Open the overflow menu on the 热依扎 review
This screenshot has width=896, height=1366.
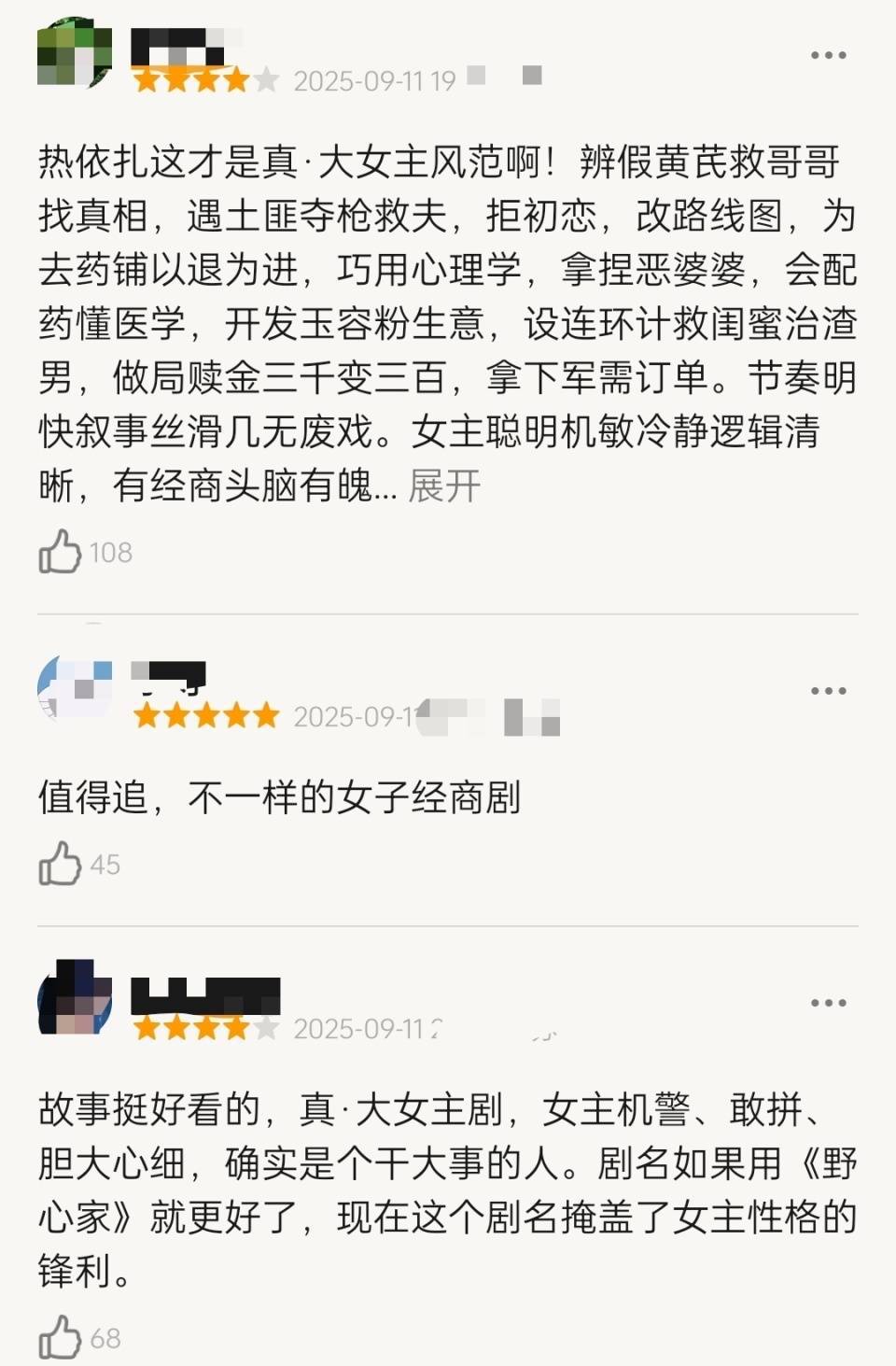click(x=828, y=55)
